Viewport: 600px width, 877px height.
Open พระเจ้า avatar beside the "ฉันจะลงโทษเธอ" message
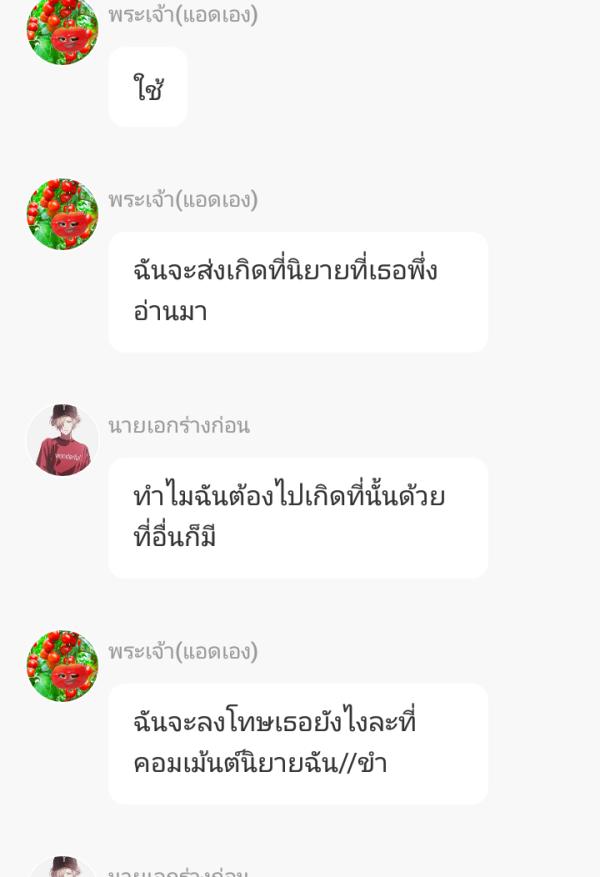tap(62, 666)
